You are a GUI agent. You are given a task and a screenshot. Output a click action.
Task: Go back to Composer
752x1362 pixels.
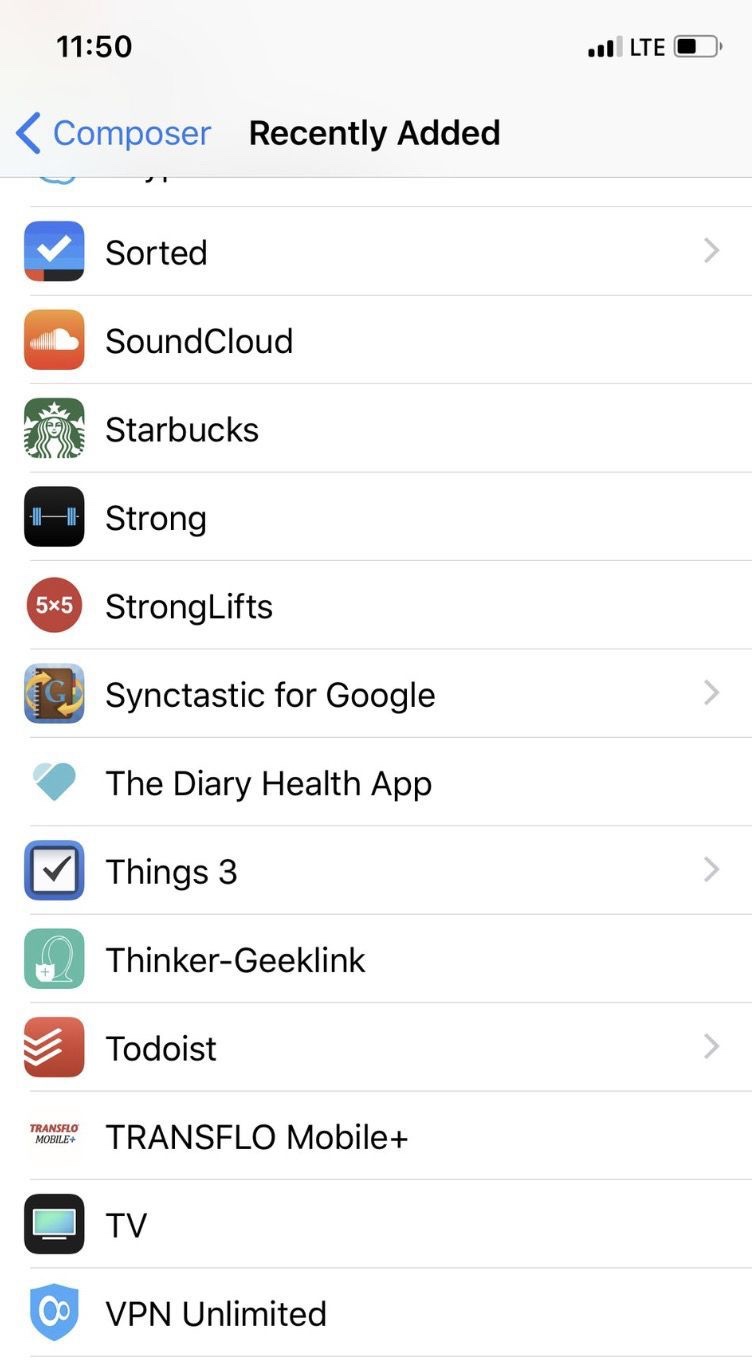(x=113, y=133)
